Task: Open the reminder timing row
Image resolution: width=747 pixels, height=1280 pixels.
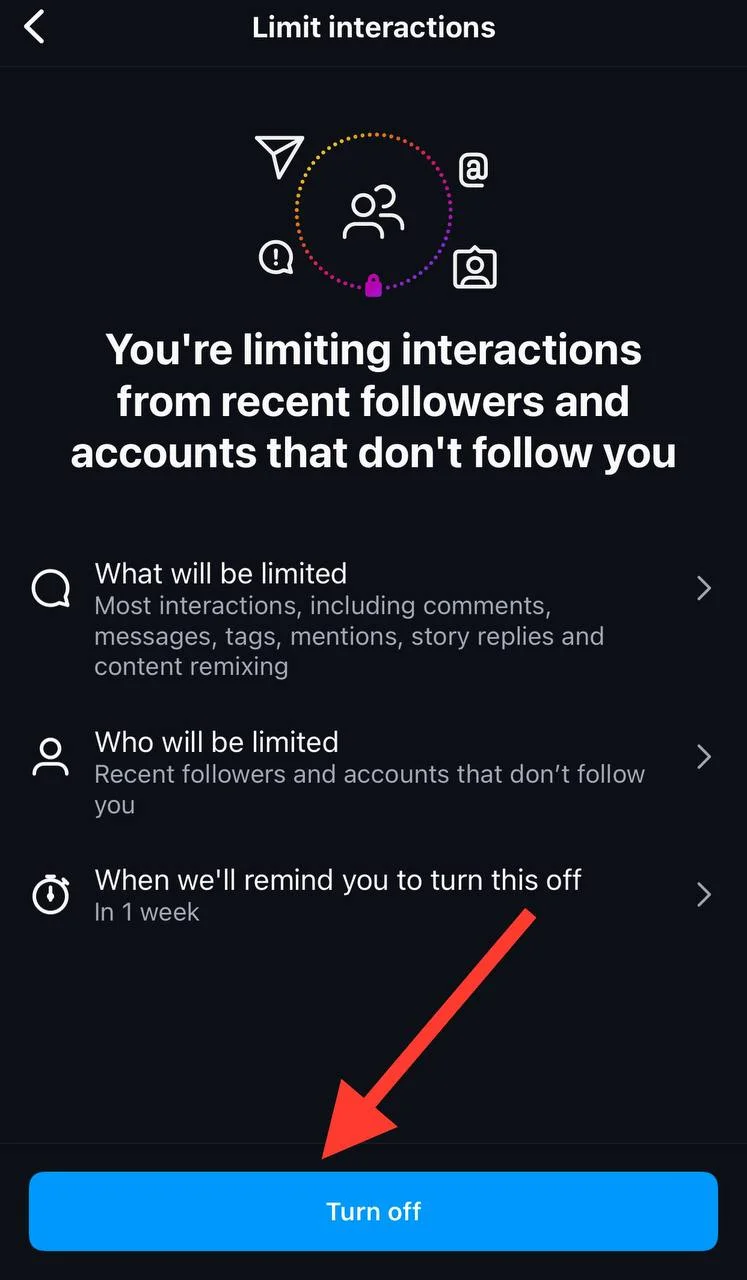Action: coord(372,894)
